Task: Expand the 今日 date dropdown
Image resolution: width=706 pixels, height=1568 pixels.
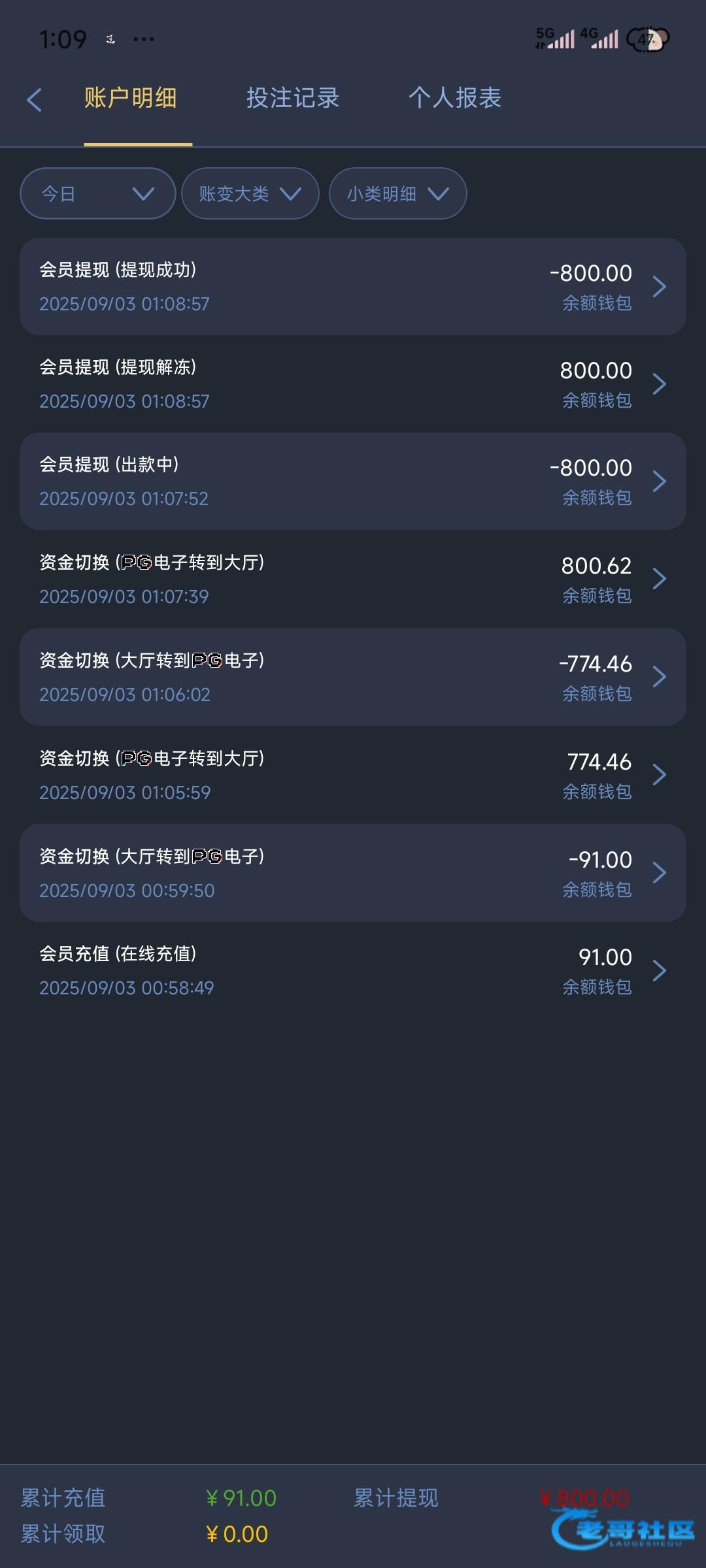Action: point(98,193)
